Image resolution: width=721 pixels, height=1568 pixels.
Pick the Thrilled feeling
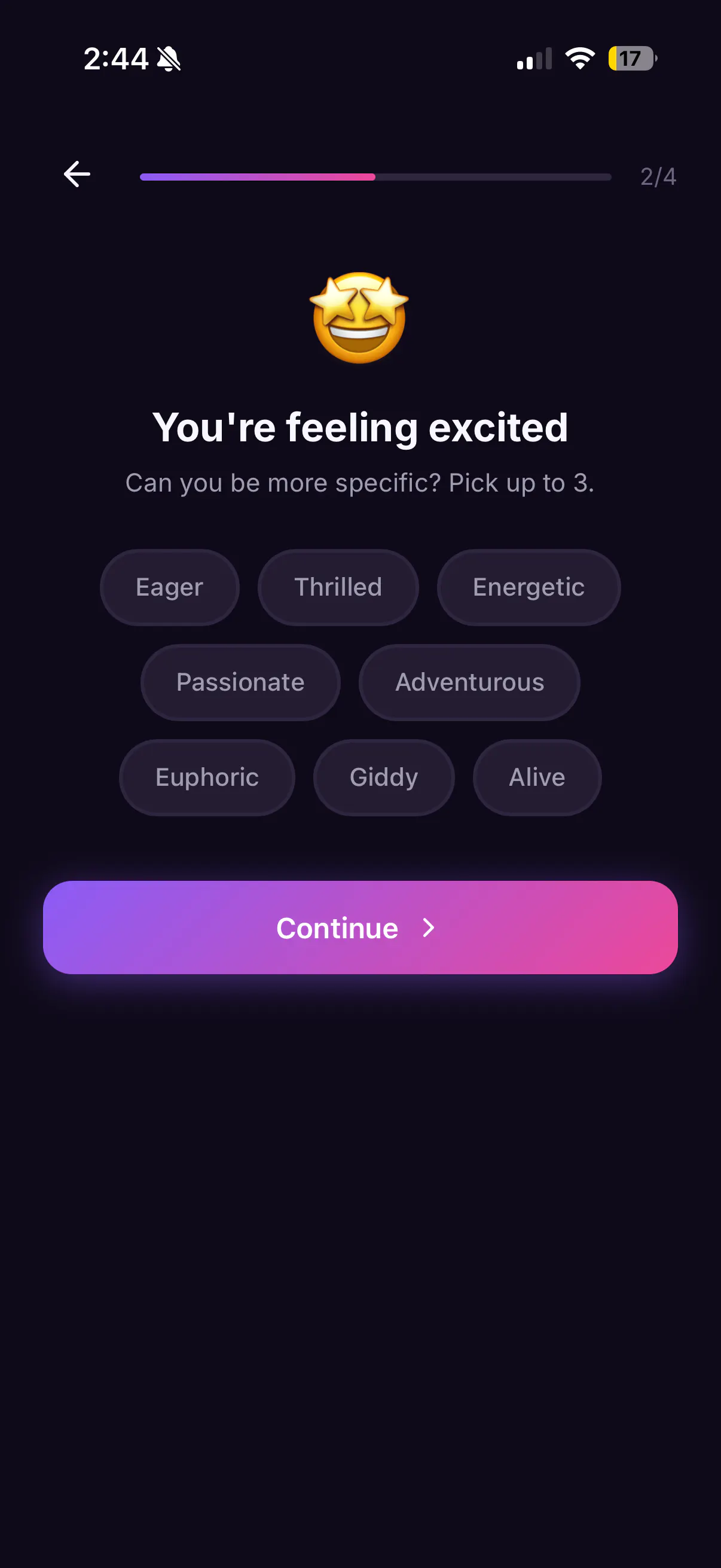click(x=338, y=587)
